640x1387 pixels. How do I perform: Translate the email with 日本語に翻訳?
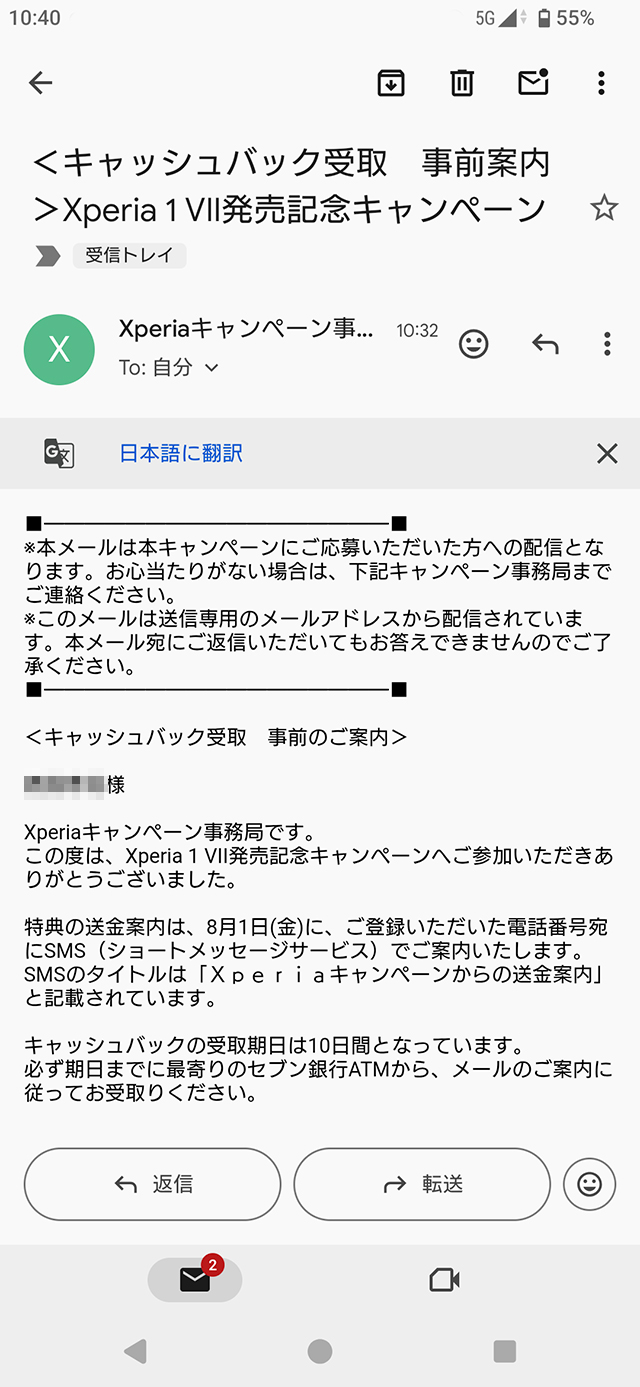click(x=181, y=453)
